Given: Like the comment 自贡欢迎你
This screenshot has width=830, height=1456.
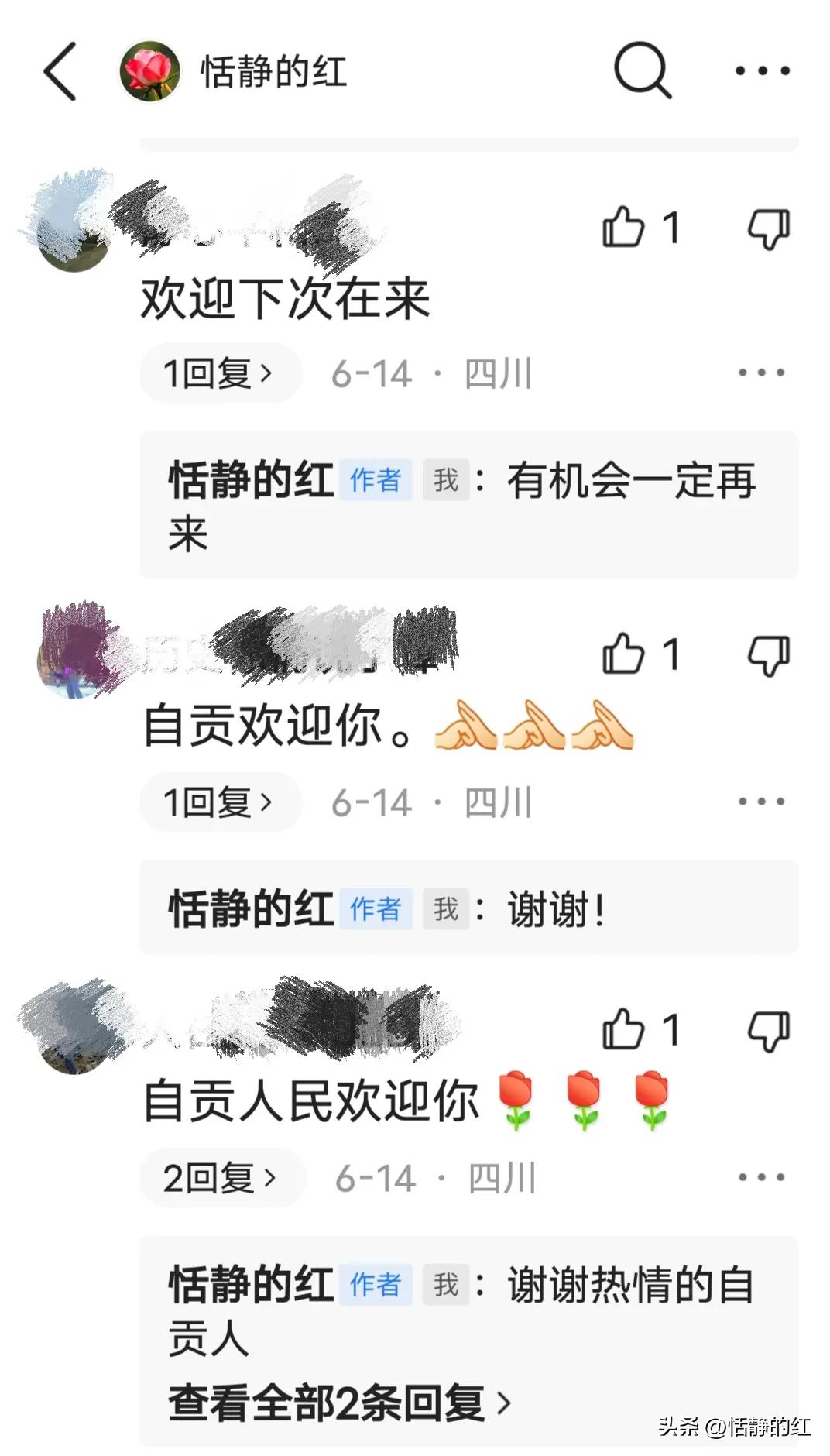Looking at the screenshot, I should [x=623, y=654].
